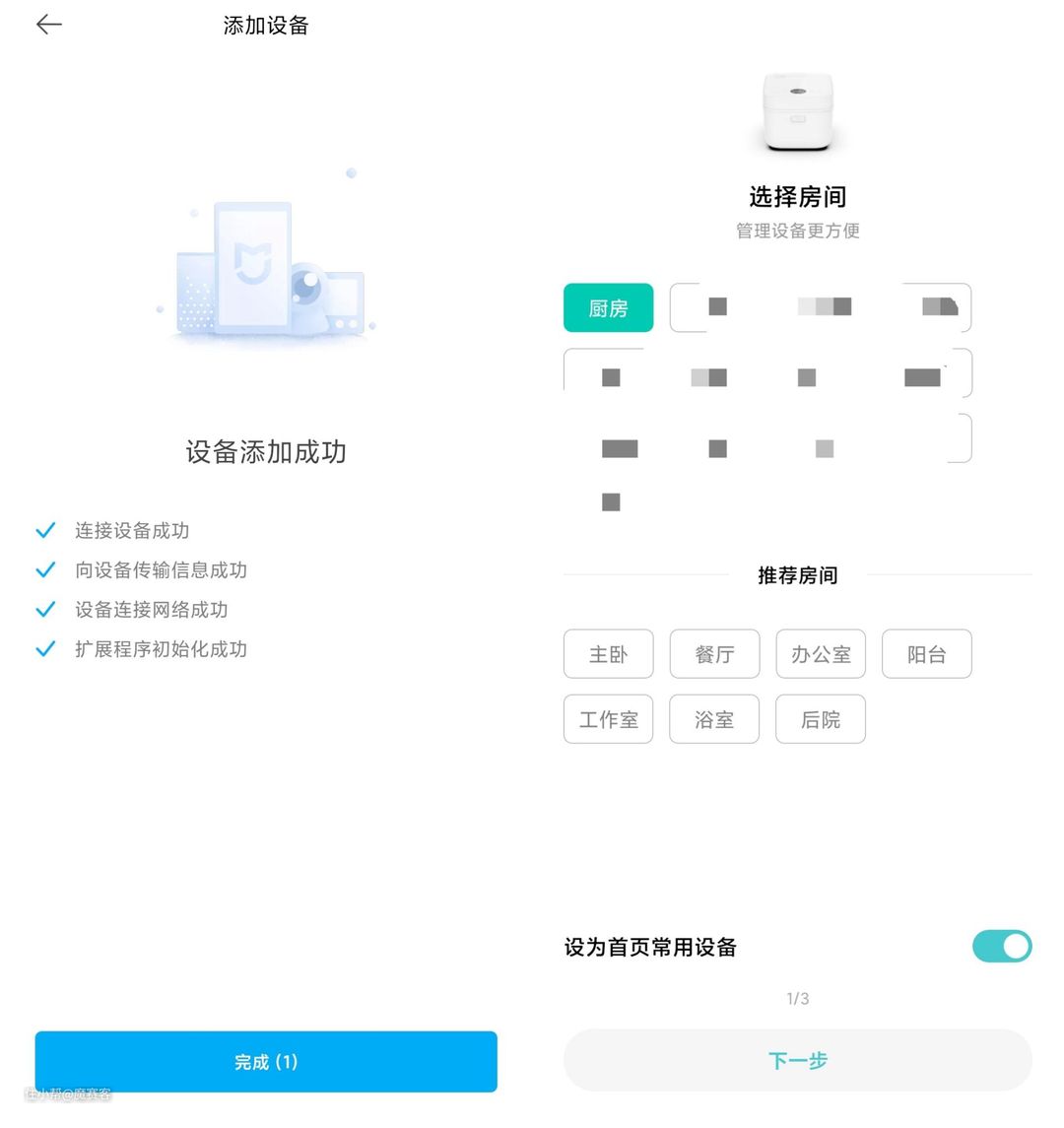Continue with the 下一步 button
This screenshot has width=1064, height=1128.
797,1061
